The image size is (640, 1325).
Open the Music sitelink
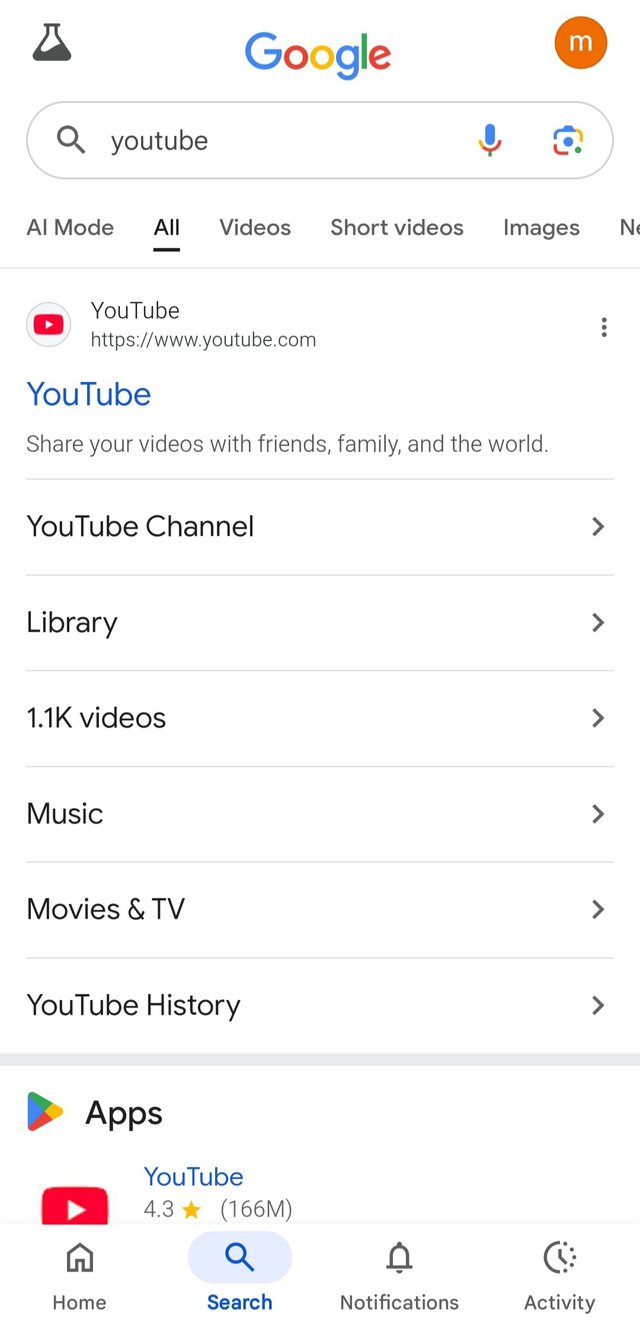319,814
